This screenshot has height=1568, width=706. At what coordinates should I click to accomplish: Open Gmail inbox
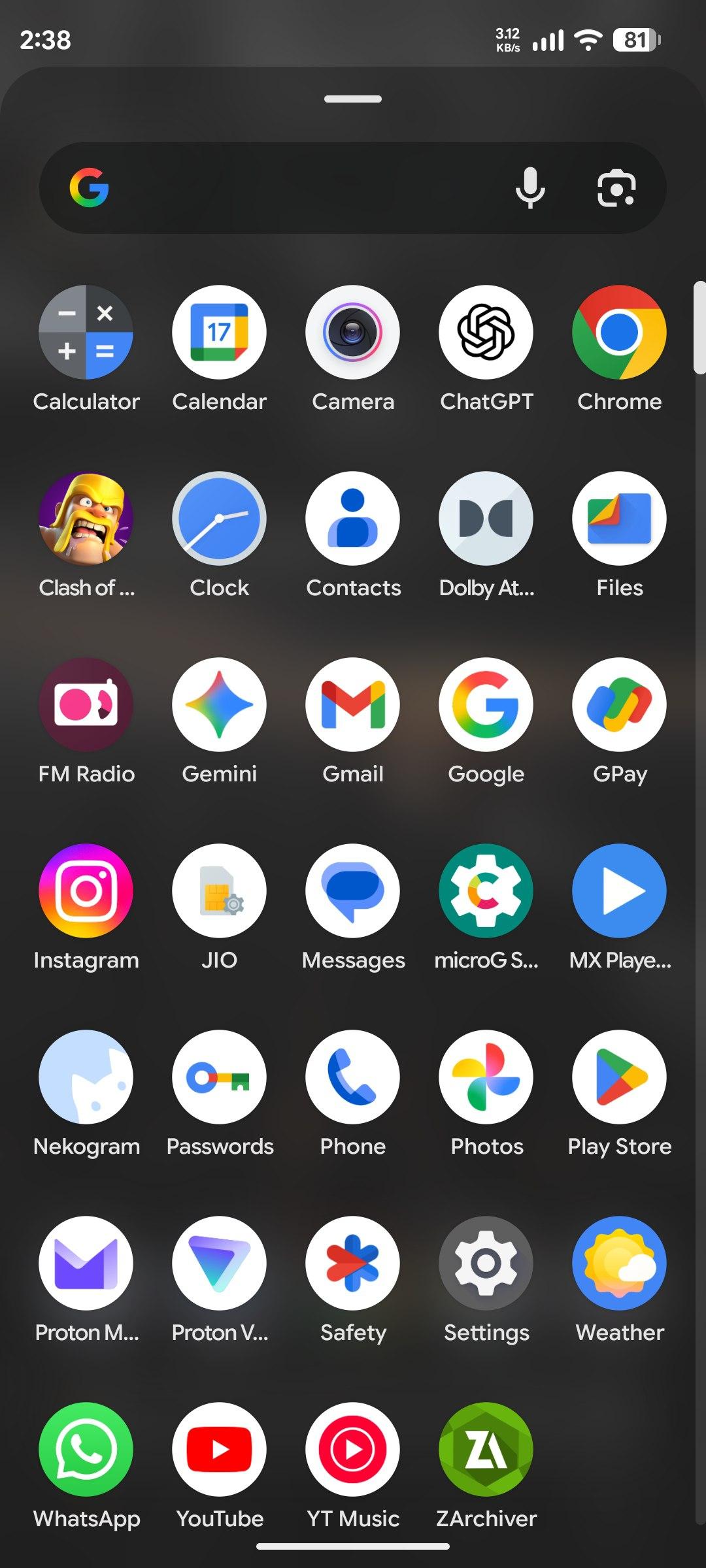353,704
